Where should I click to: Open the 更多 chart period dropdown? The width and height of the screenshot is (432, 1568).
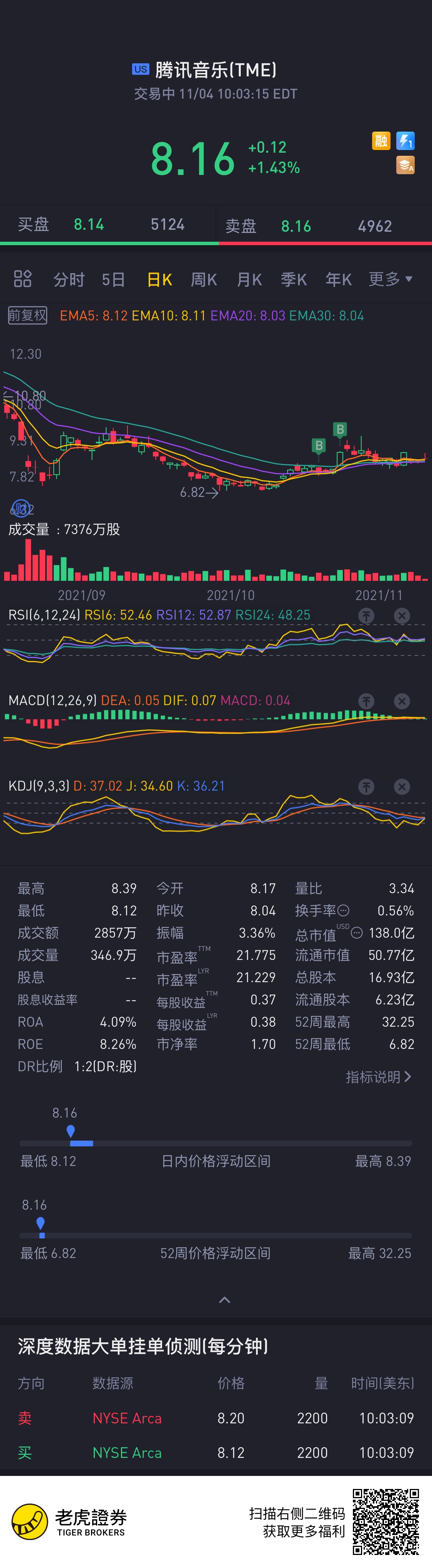point(390,279)
